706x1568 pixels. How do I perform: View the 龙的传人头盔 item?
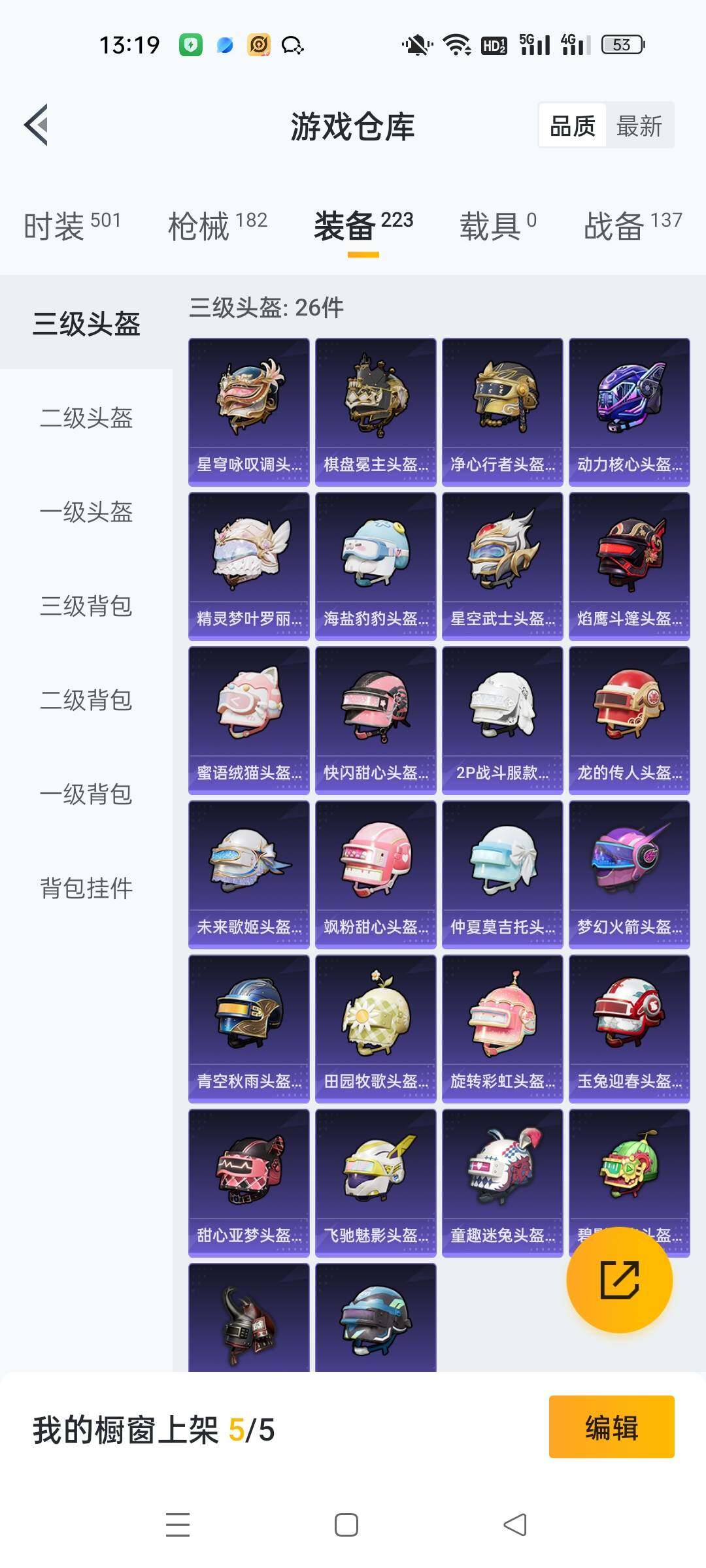click(x=629, y=720)
